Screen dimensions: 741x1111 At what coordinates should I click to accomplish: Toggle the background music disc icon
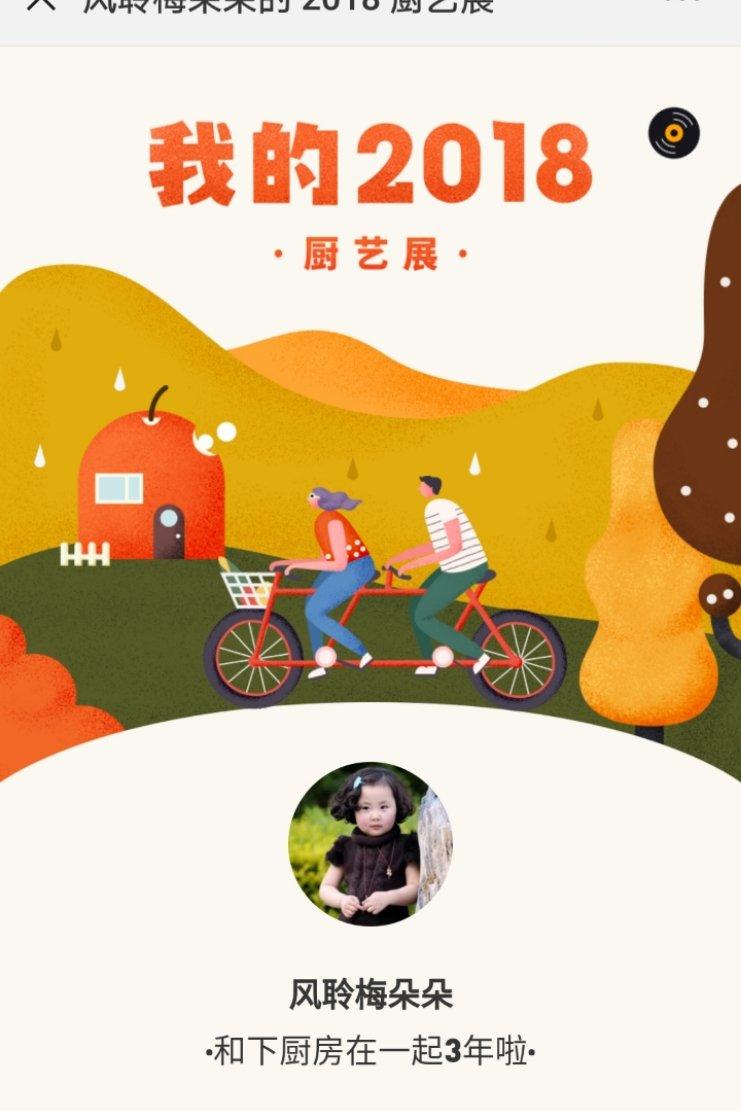[674, 132]
